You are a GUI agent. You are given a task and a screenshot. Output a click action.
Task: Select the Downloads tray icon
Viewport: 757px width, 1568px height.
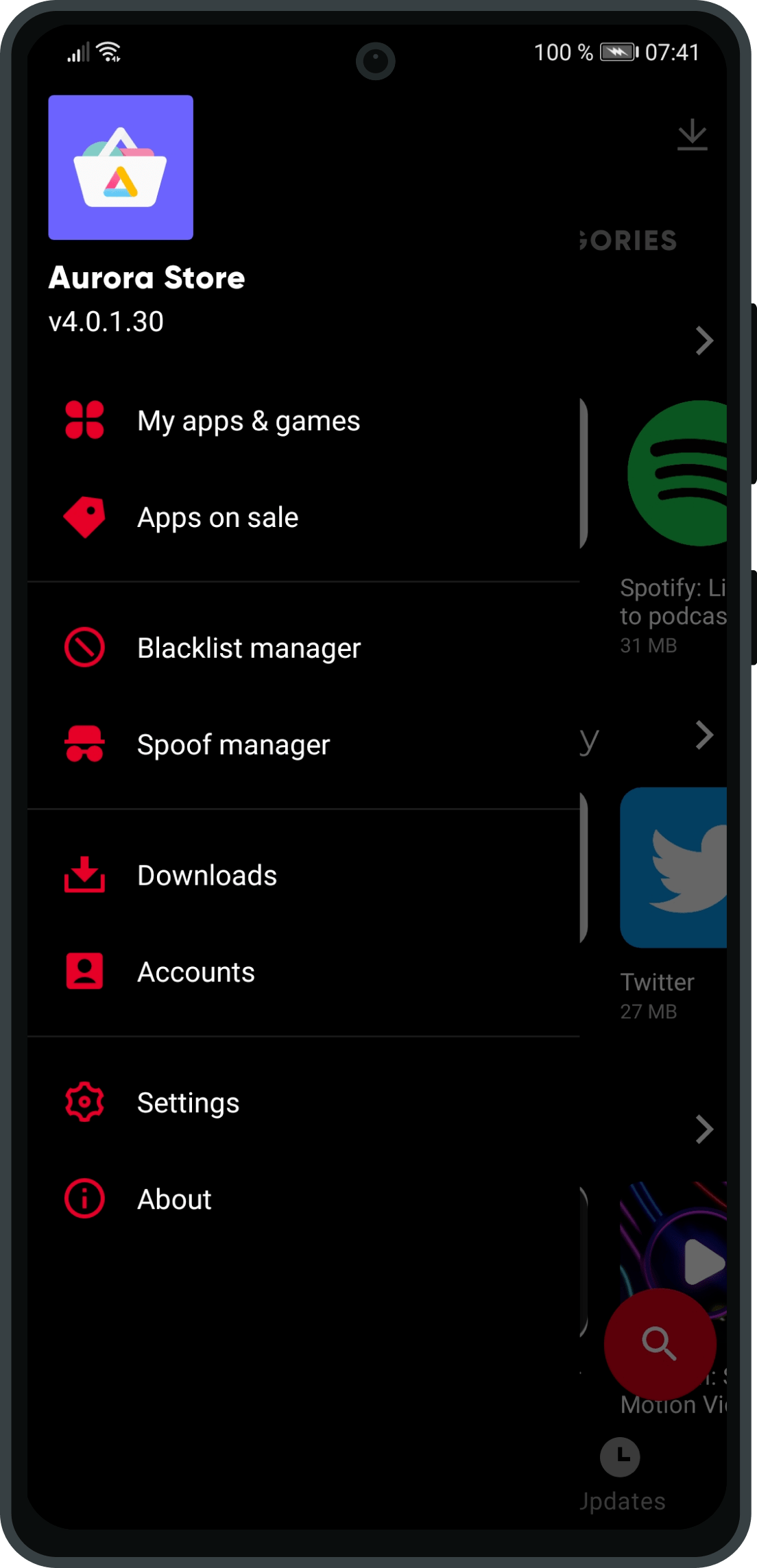coord(84,874)
